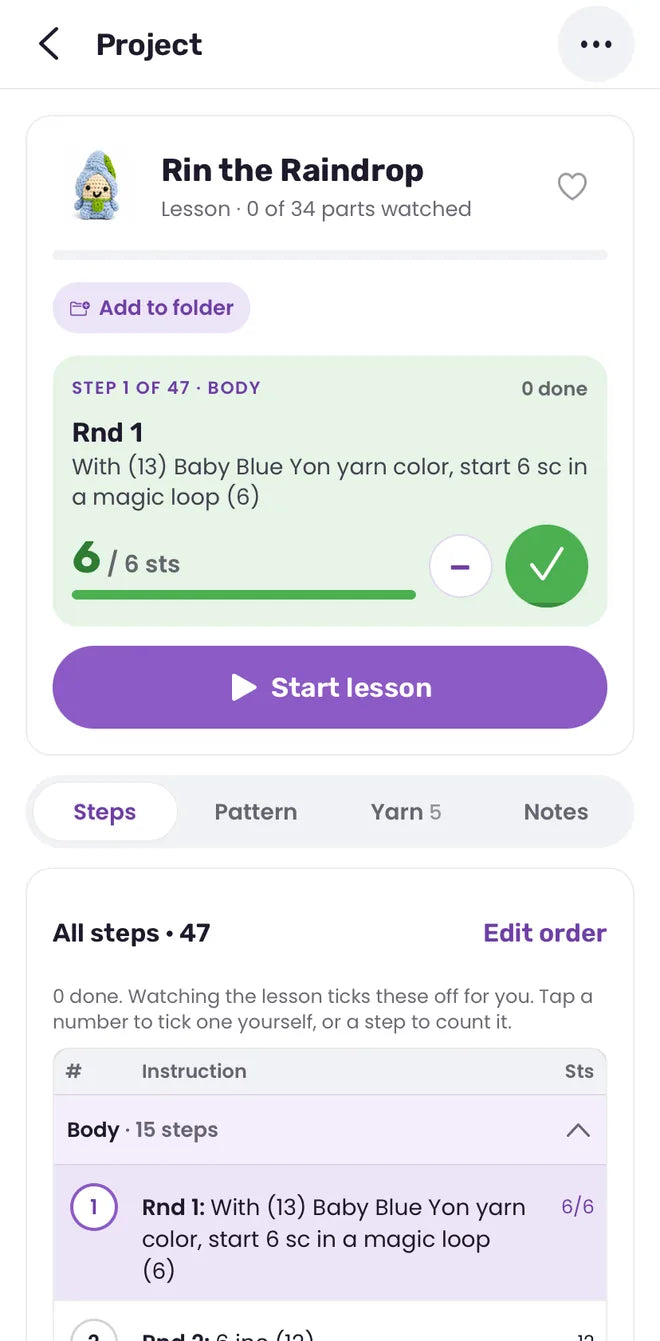
Task: View the Notes tab
Action: 556,812
